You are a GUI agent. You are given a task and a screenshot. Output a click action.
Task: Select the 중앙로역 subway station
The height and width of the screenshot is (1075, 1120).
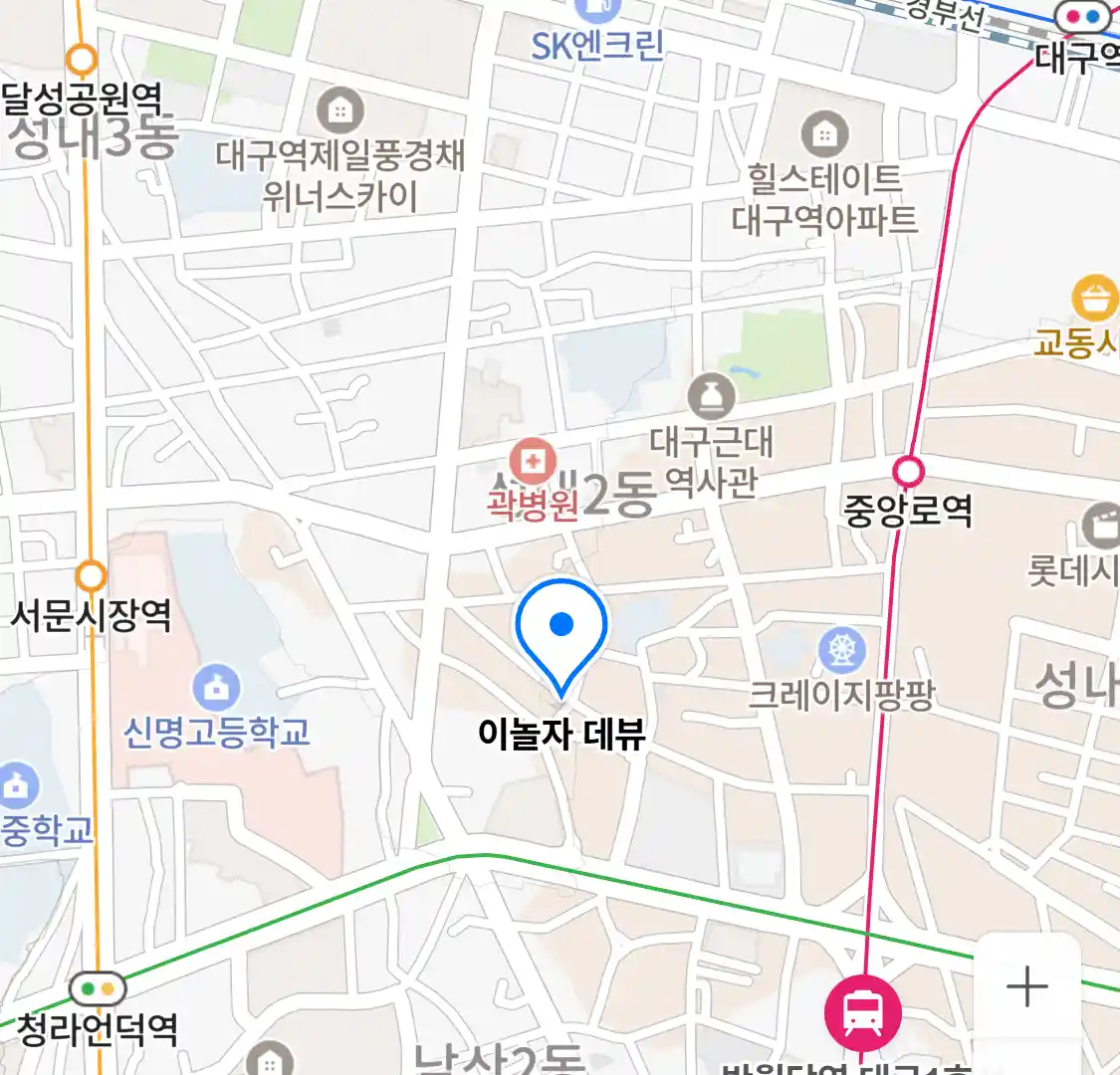(x=908, y=471)
